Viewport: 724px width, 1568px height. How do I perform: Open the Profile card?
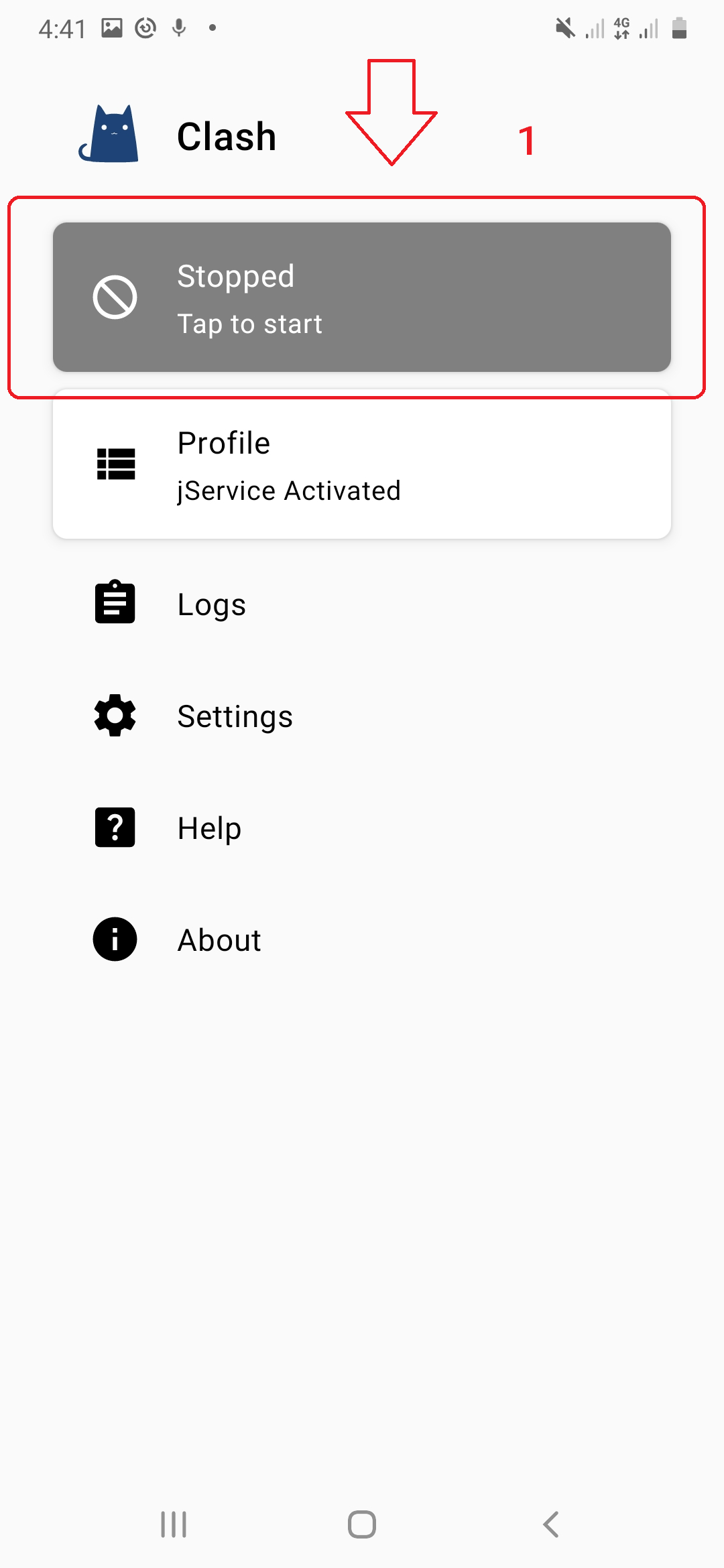click(x=362, y=465)
